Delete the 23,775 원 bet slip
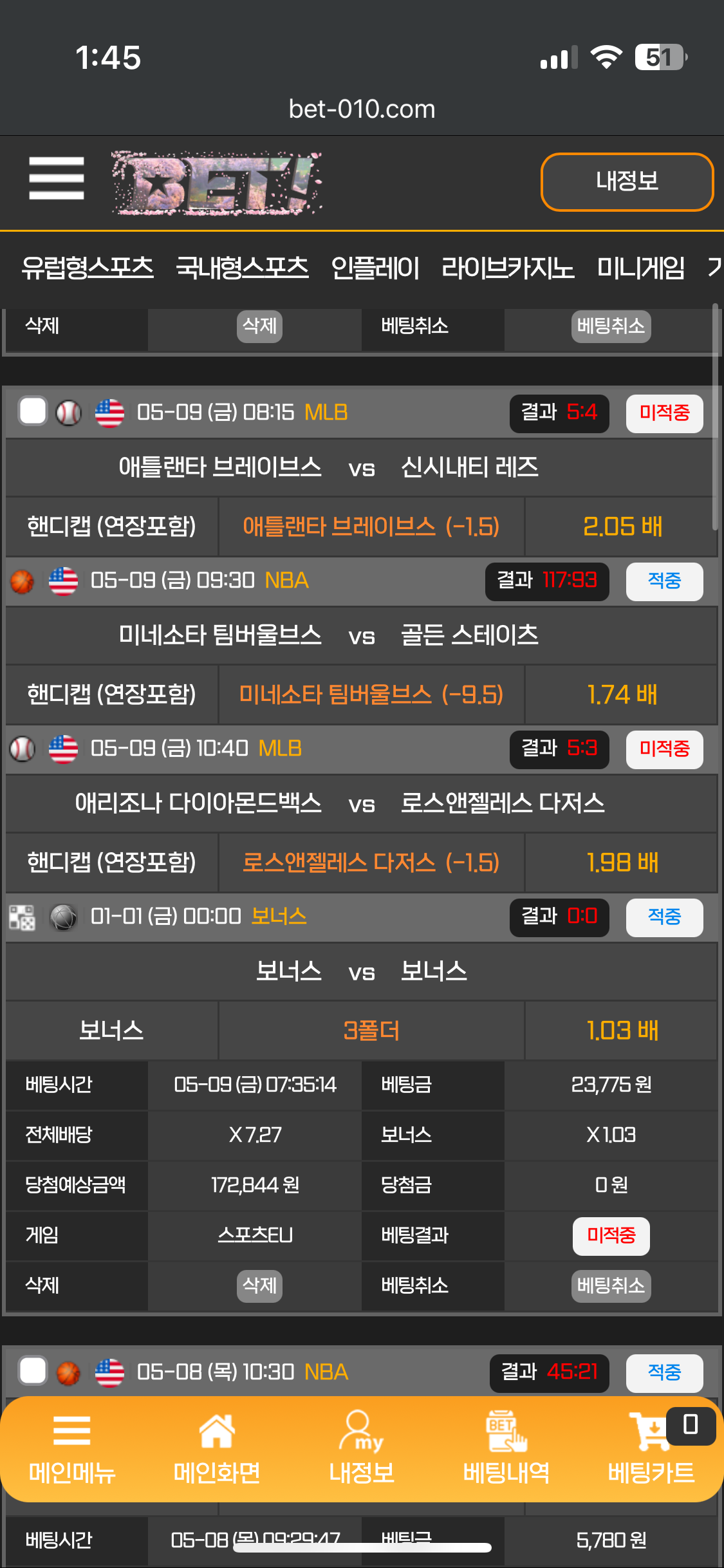Viewport: 724px width, 1568px height. tap(259, 1285)
